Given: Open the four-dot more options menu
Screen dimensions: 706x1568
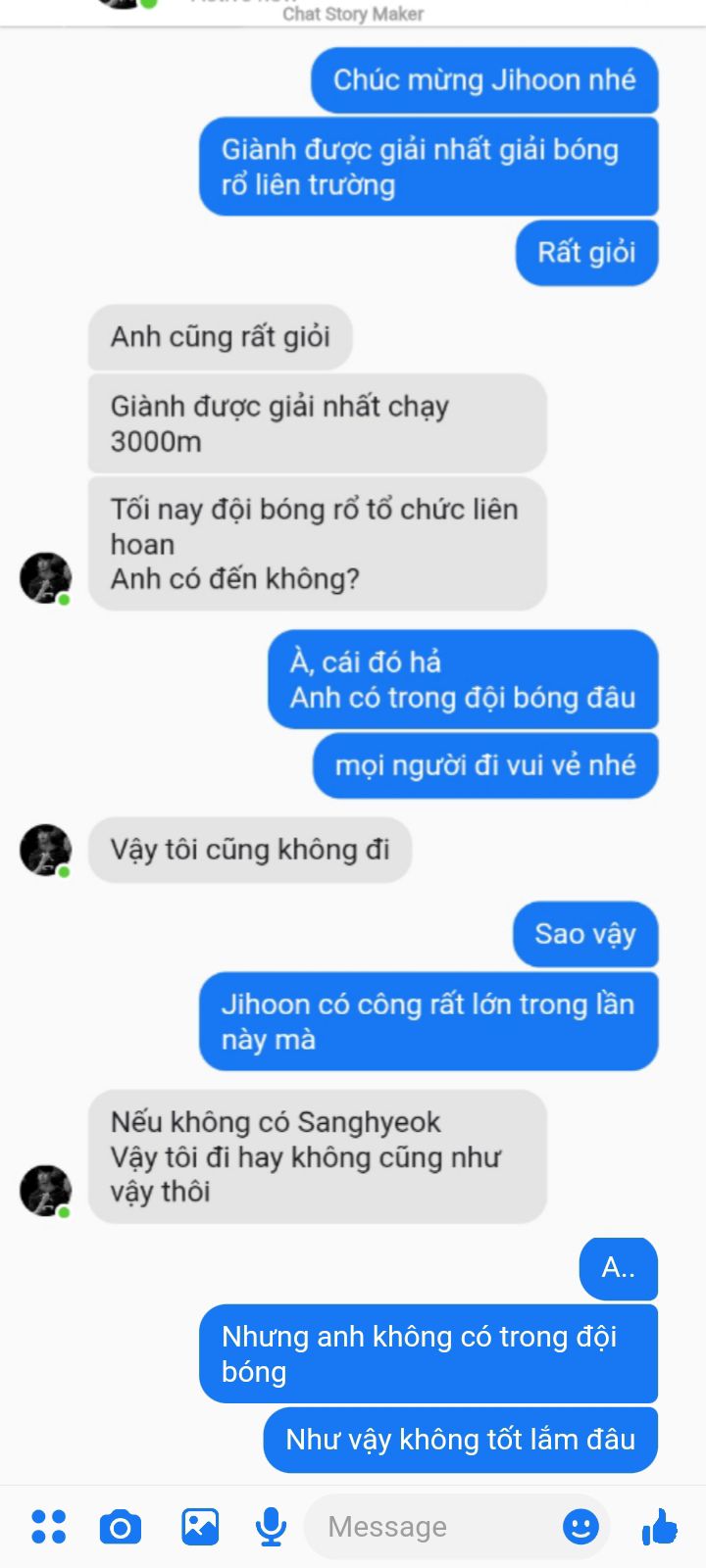Looking at the screenshot, I should click(x=48, y=1526).
